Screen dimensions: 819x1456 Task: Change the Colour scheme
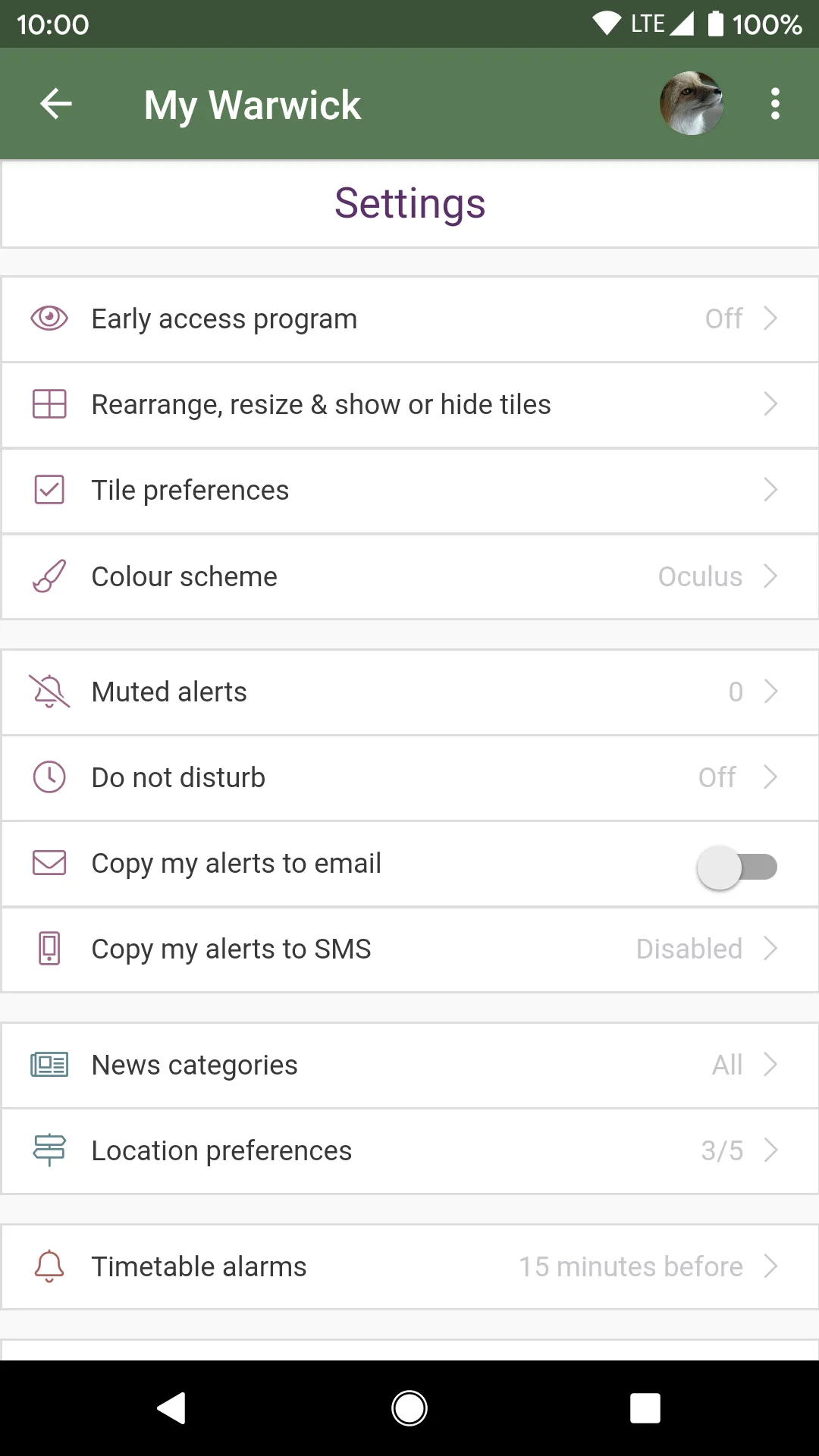[x=409, y=576]
